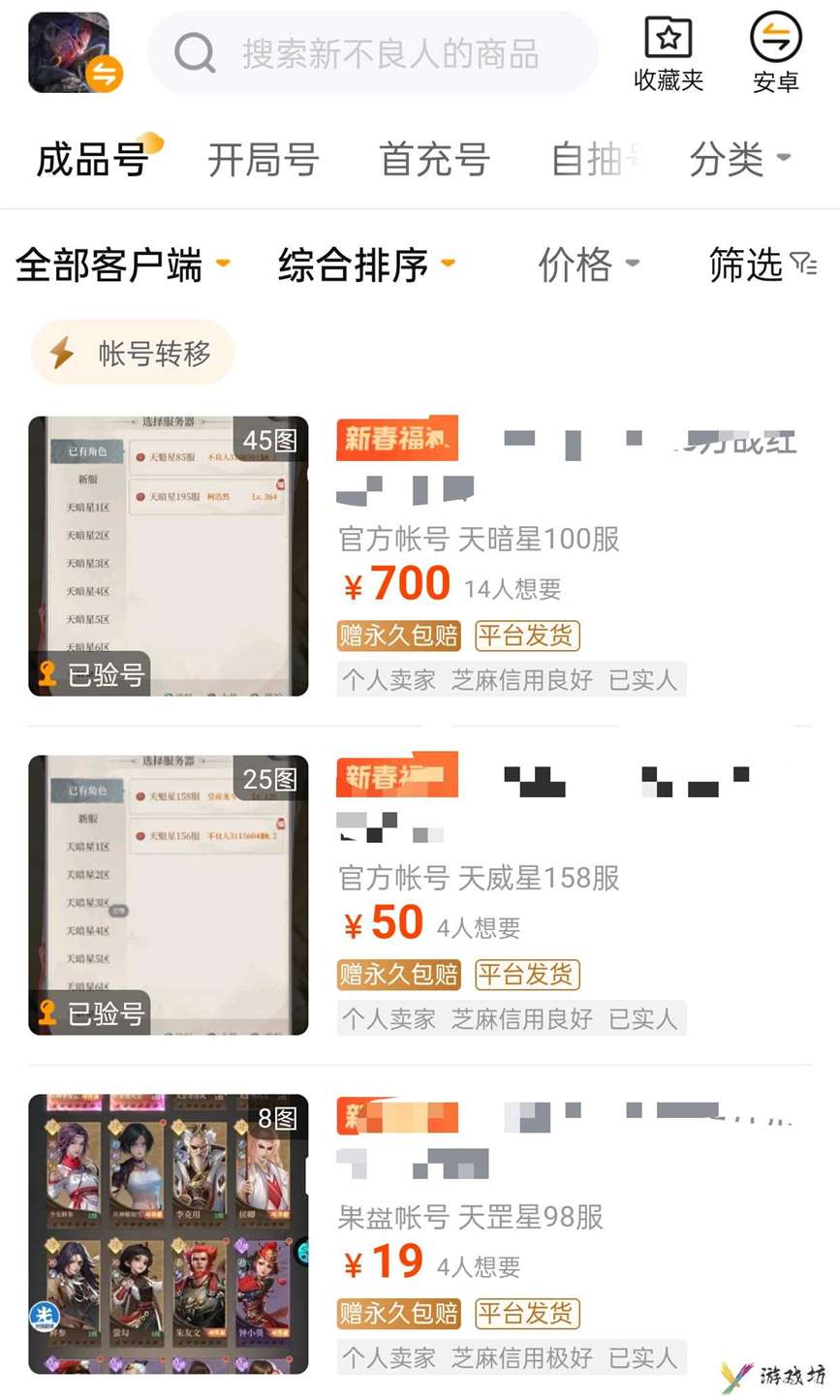840x1400 pixels.
Task: Open the 综合排序 sort dropdown
Action: pos(365,264)
